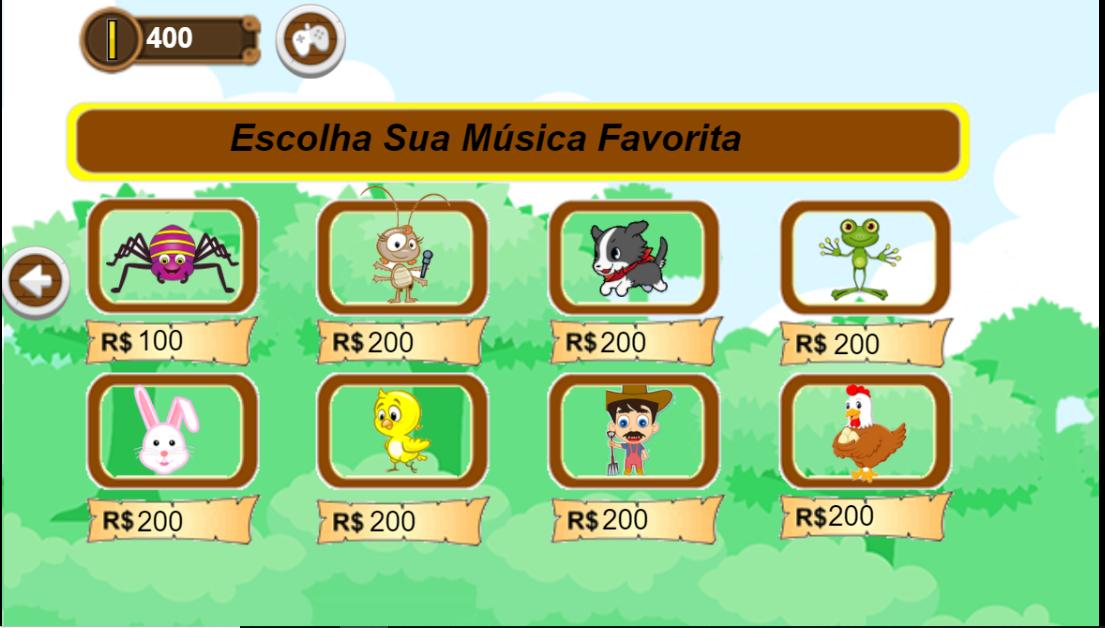Choose the white bunny song
Screen dimensions: 1105x628
(172, 430)
